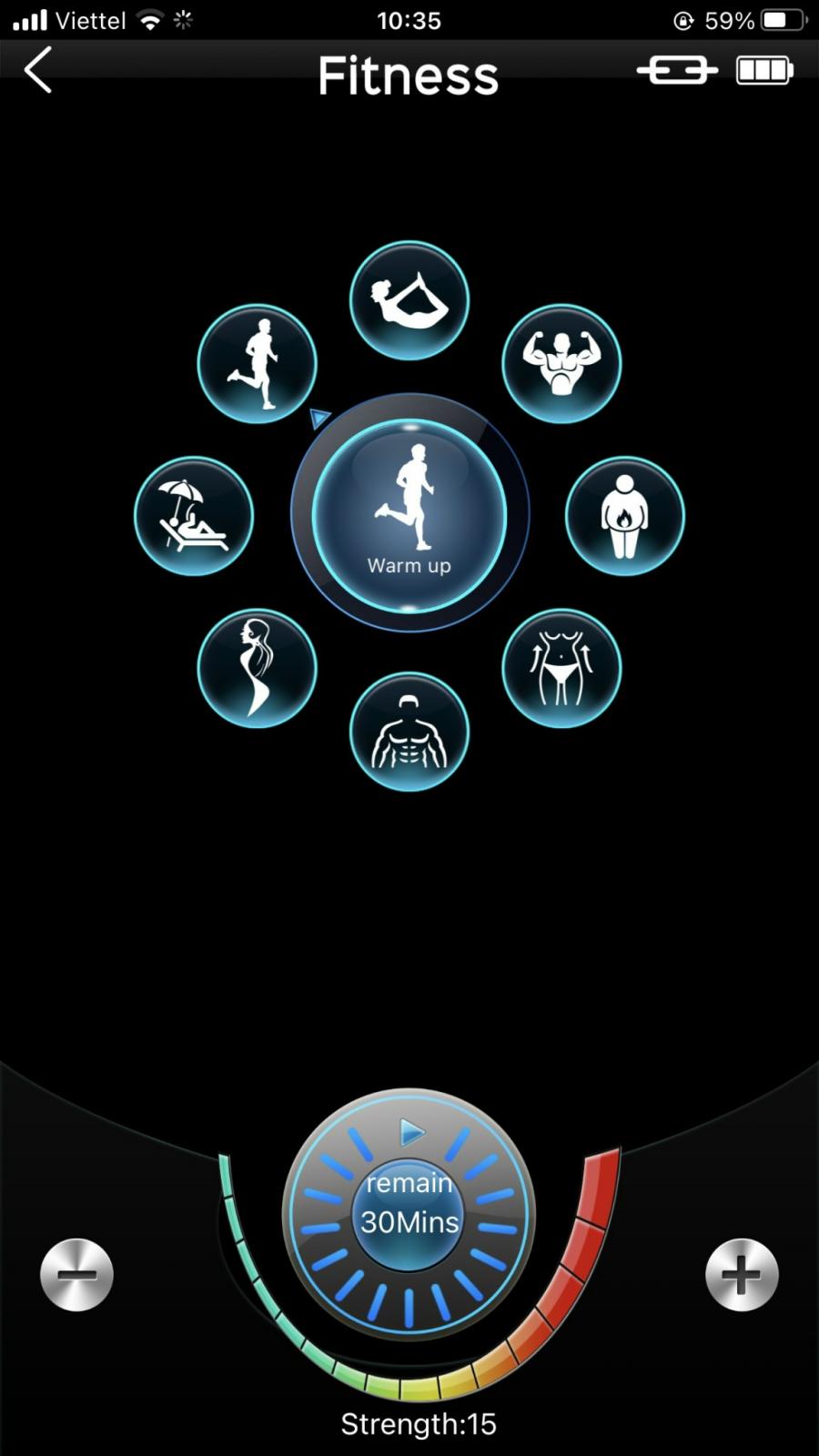This screenshot has height=1456, width=819.
Task: Select the beach chair relax mode
Action: click(194, 516)
